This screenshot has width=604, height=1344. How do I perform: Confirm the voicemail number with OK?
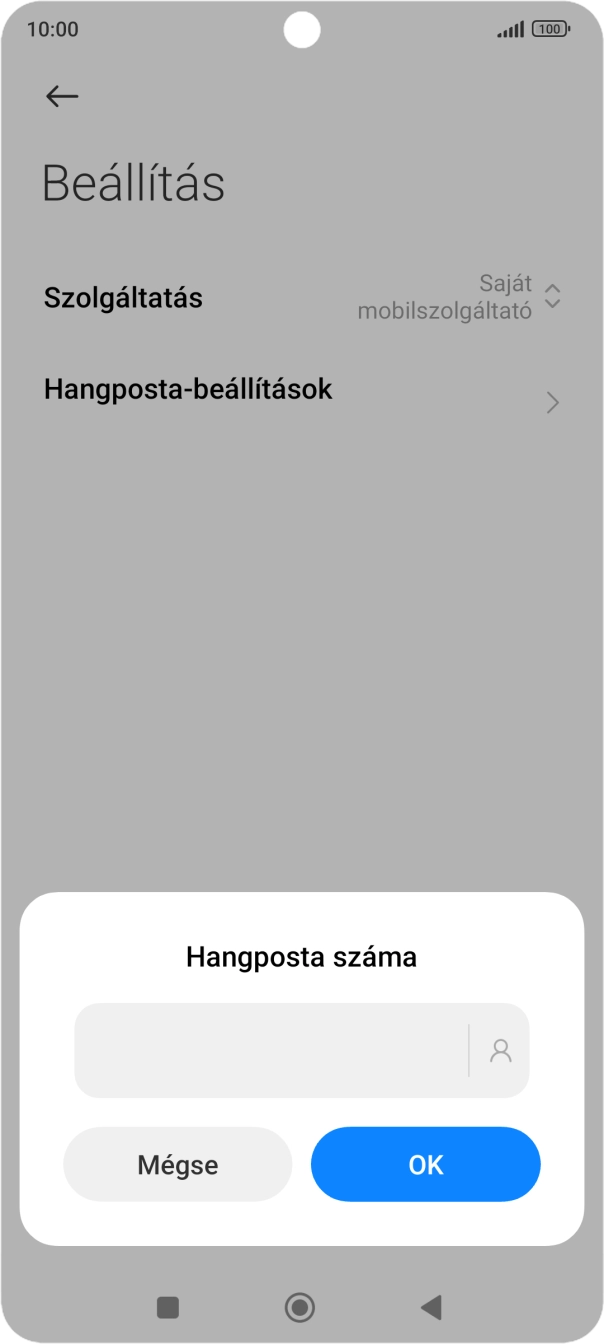(425, 1164)
